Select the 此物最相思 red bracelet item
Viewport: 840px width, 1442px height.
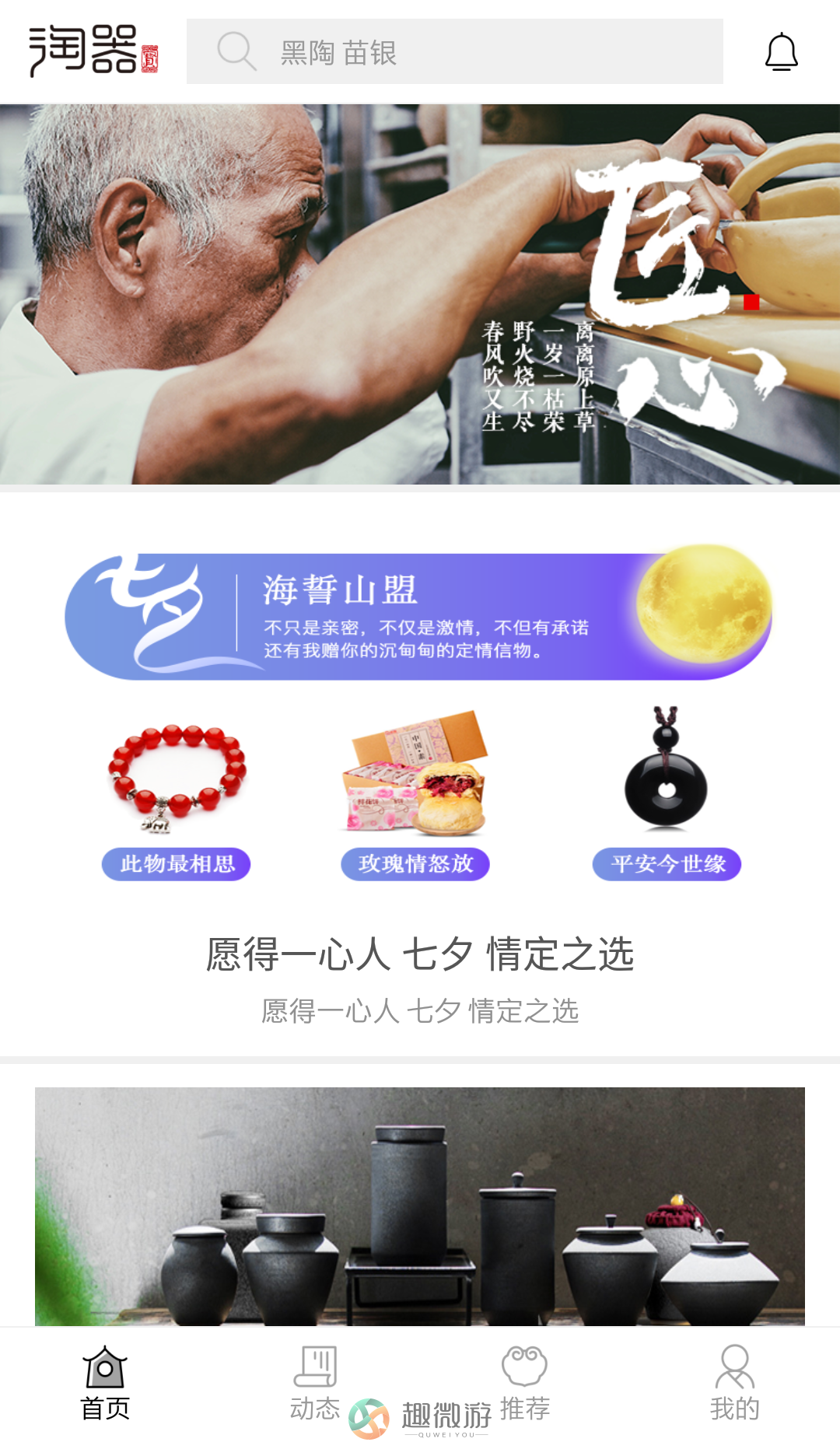(x=177, y=793)
